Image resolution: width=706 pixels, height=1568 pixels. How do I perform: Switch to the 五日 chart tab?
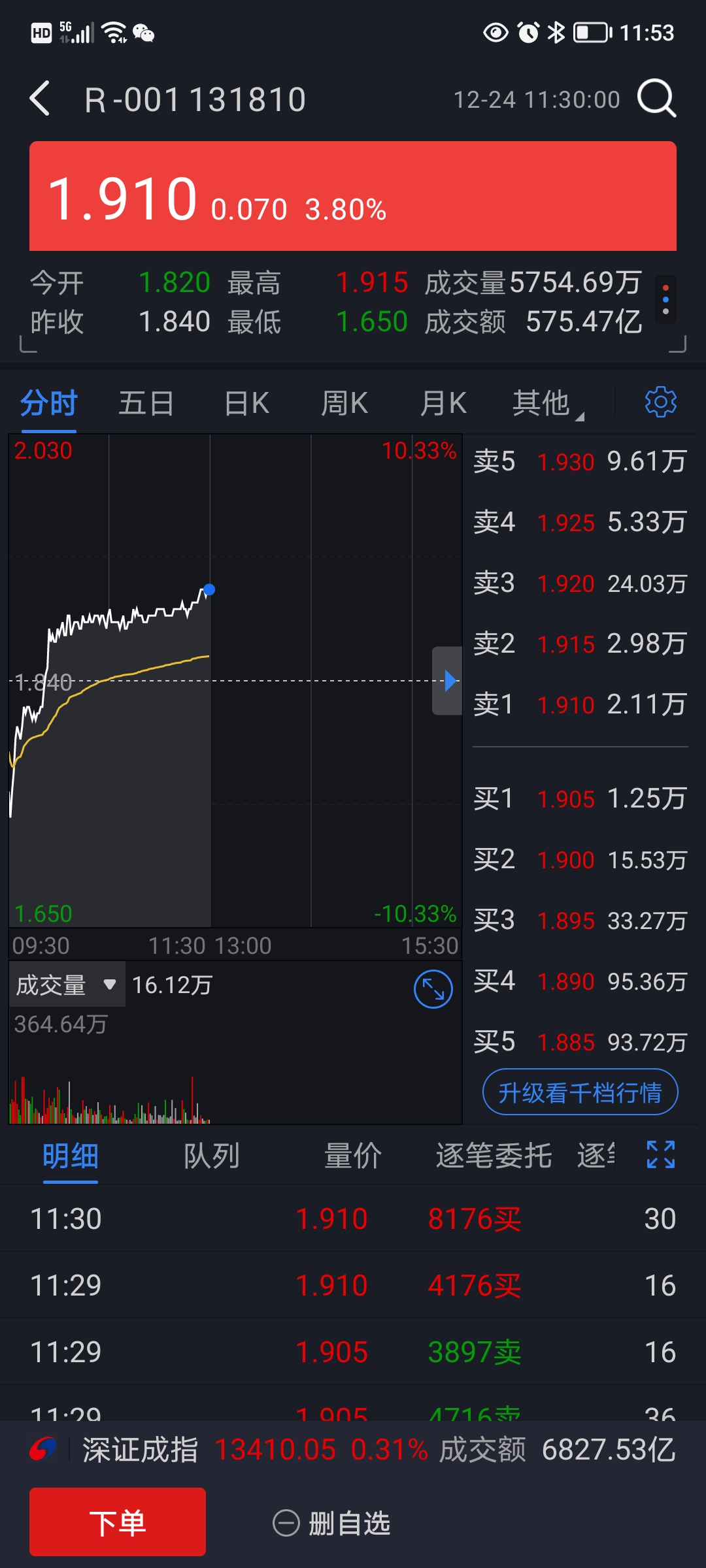click(146, 403)
